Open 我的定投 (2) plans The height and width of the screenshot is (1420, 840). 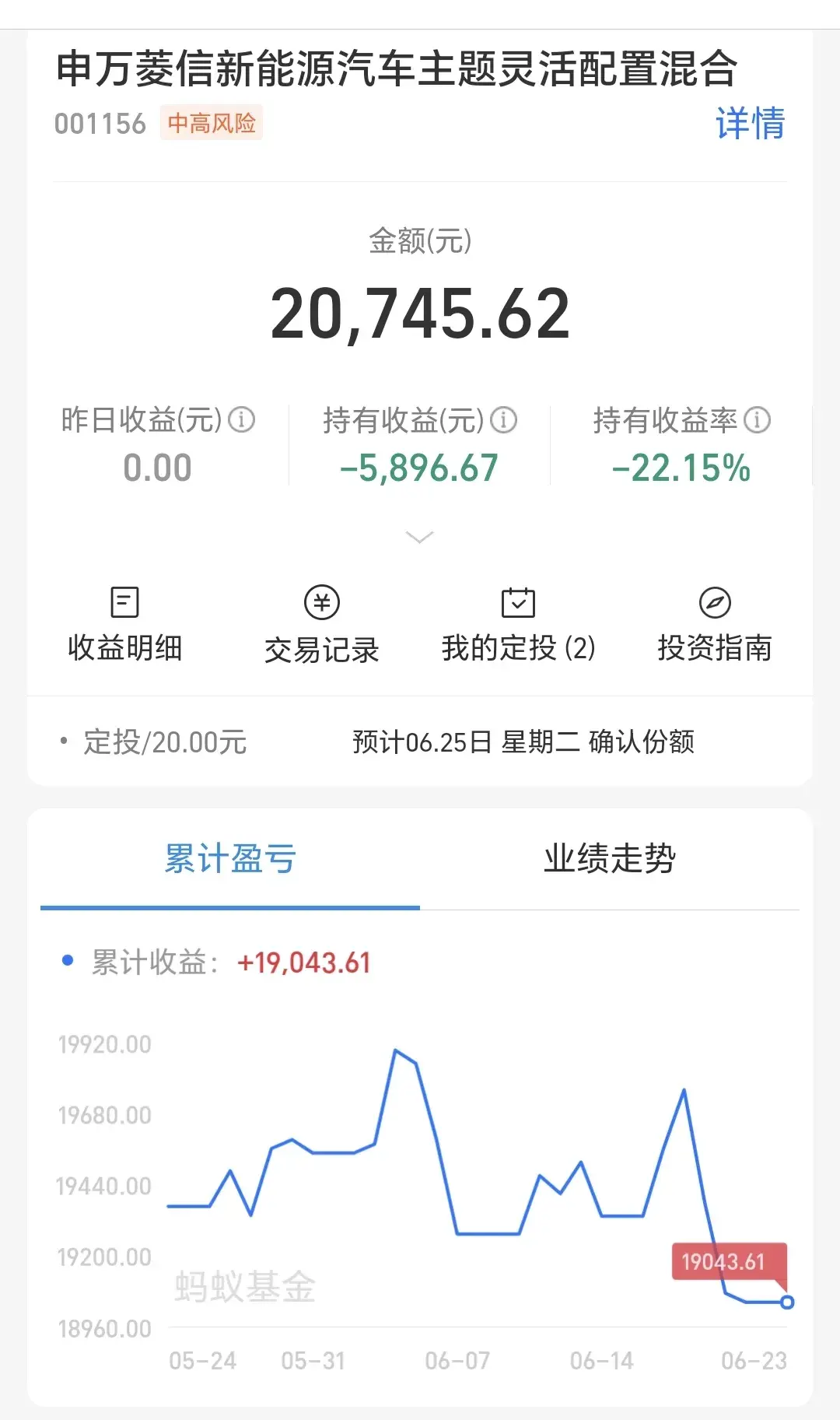(518, 625)
